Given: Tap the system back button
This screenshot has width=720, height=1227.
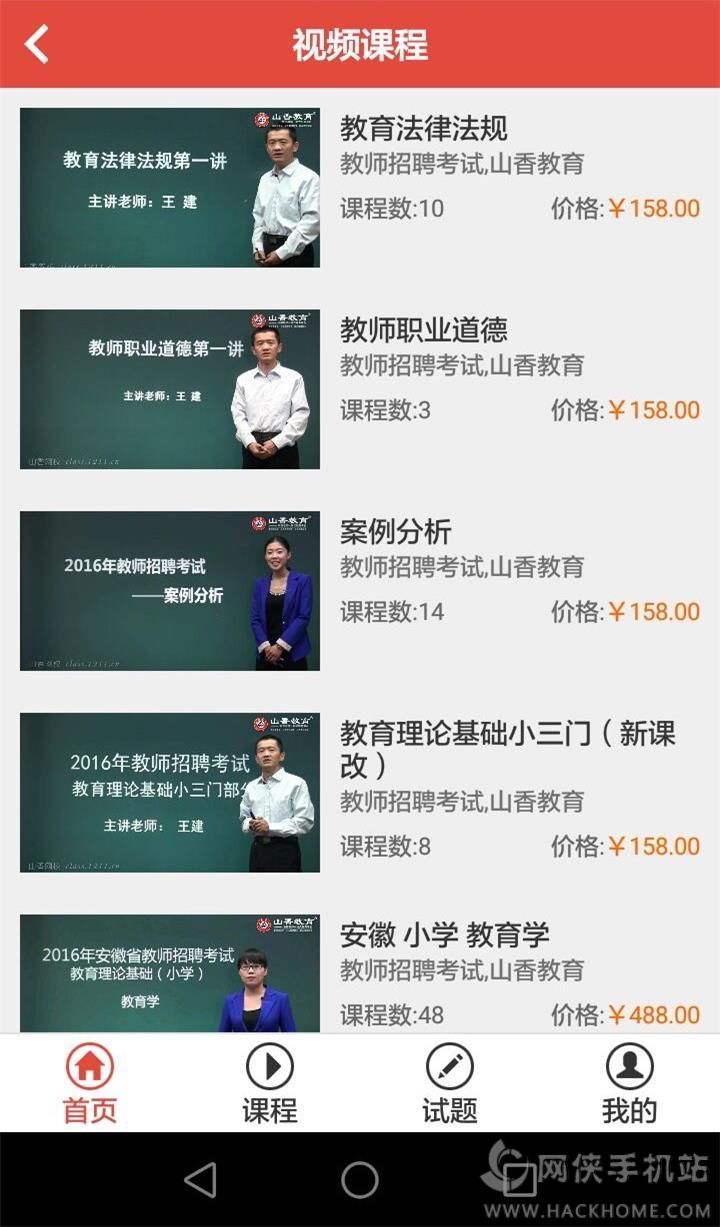Looking at the screenshot, I should pyautogui.click(x=200, y=1180).
